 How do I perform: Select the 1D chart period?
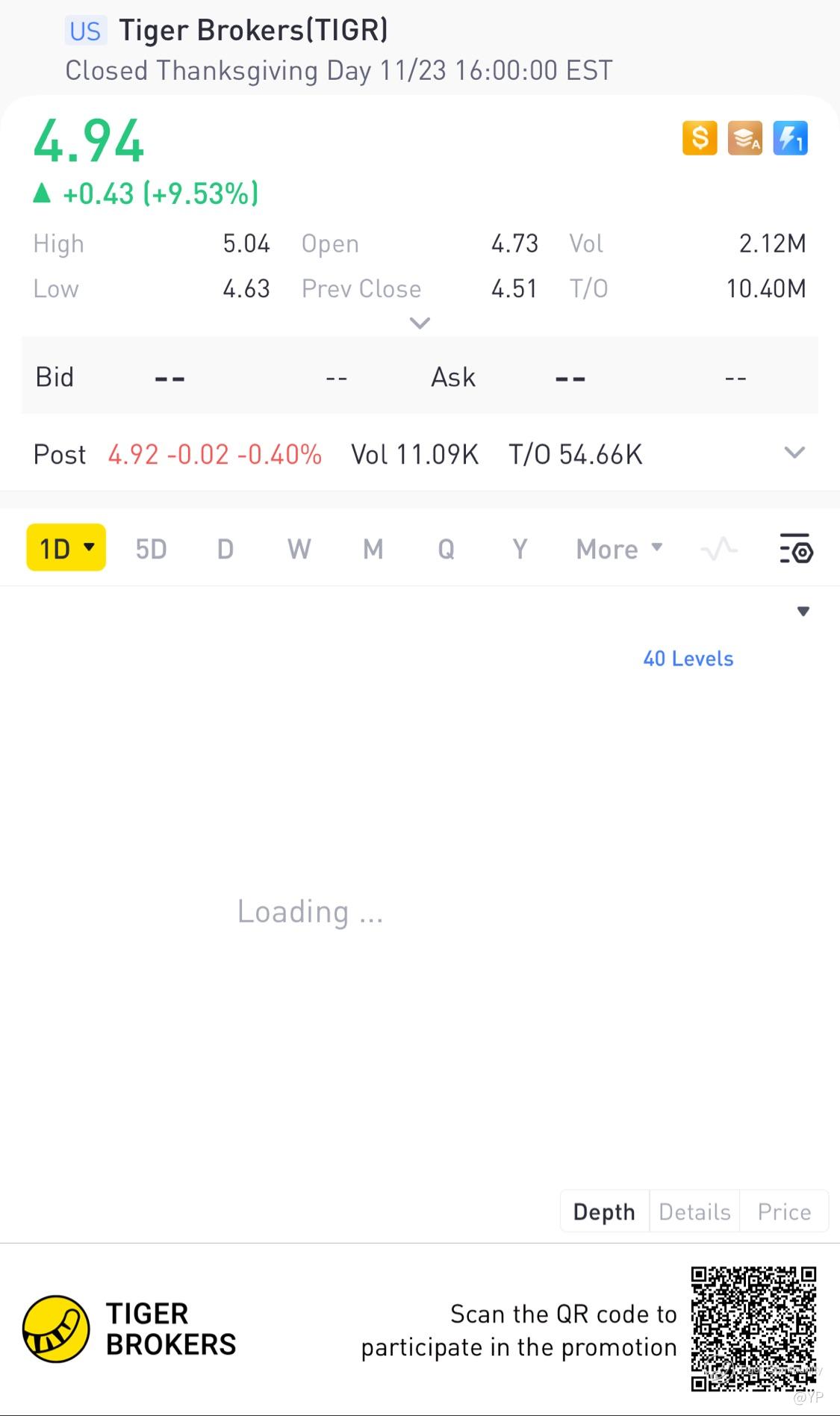click(x=66, y=548)
